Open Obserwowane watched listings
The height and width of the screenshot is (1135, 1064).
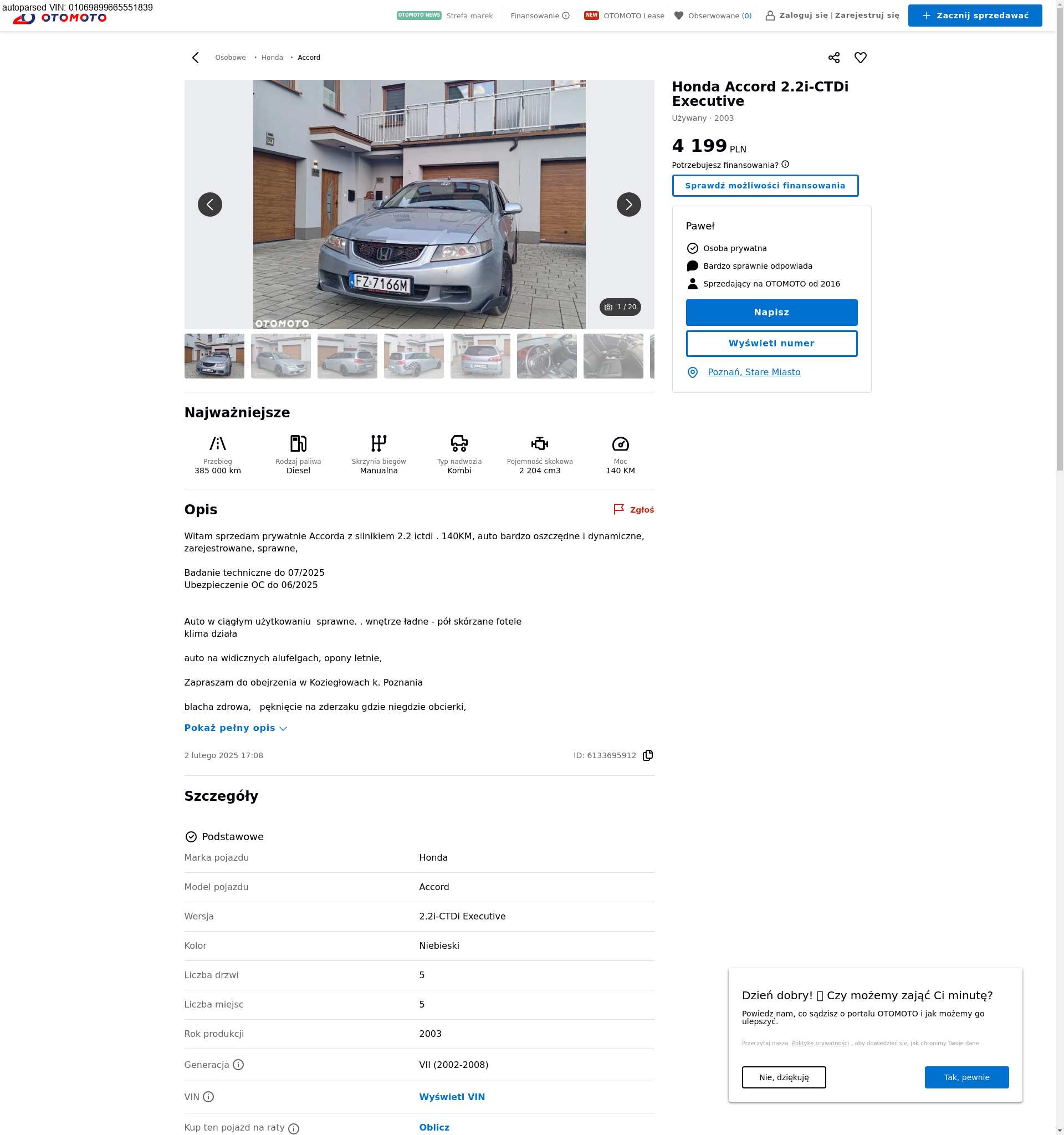(x=713, y=16)
